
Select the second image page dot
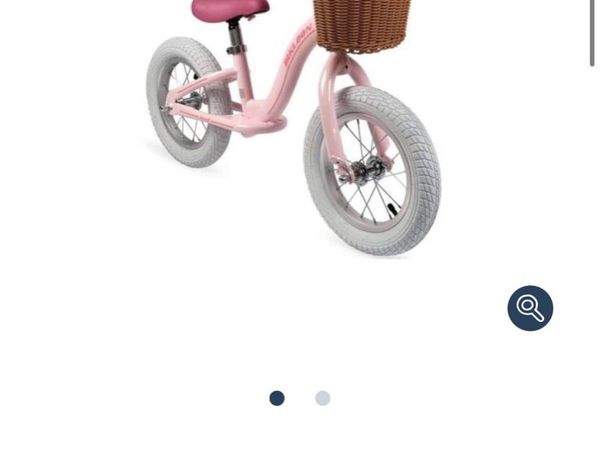point(322,398)
